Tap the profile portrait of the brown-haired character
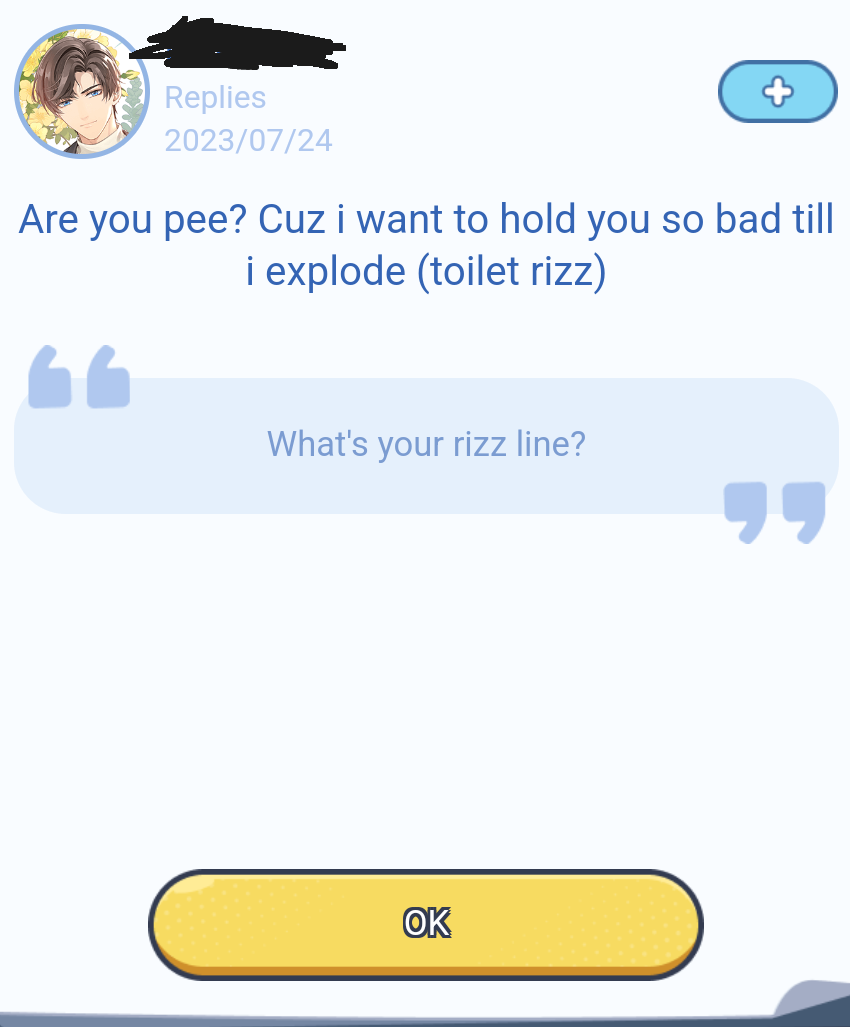 82,93
